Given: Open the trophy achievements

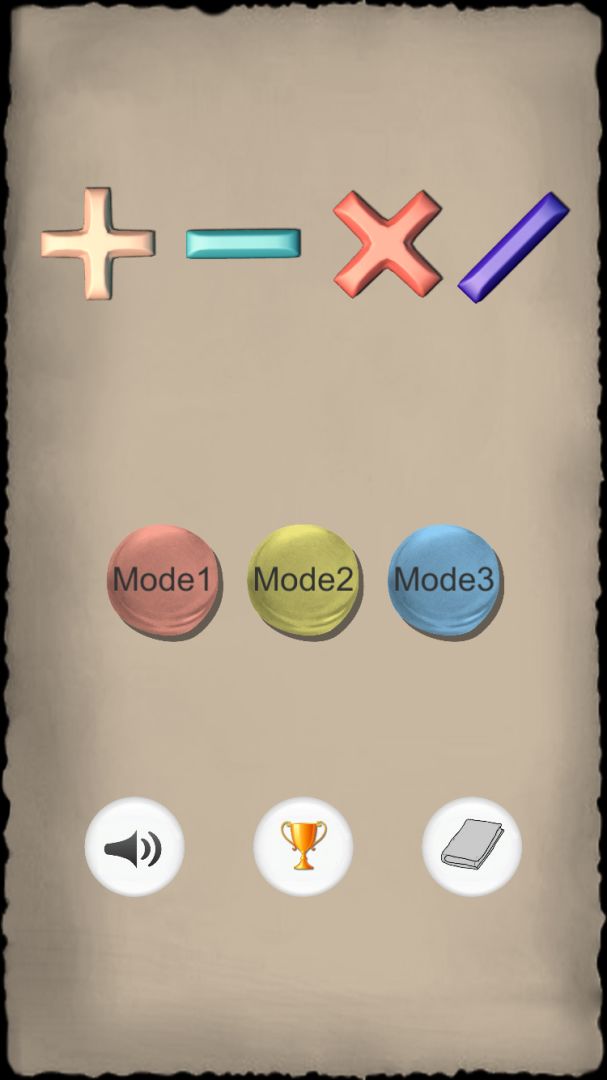Looking at the screenshot, I should tap(303, 846).
